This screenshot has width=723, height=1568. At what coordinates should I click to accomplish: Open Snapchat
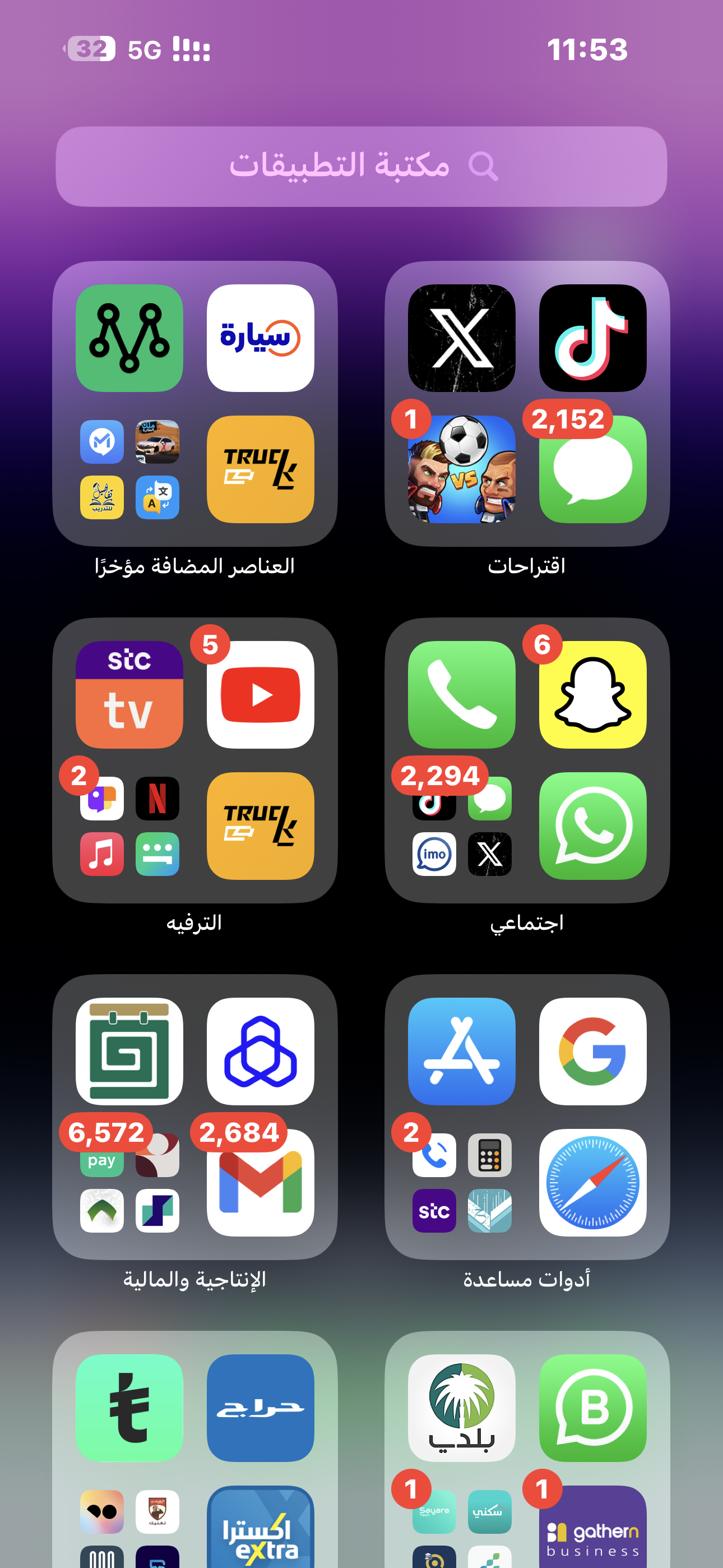(592, 694)
